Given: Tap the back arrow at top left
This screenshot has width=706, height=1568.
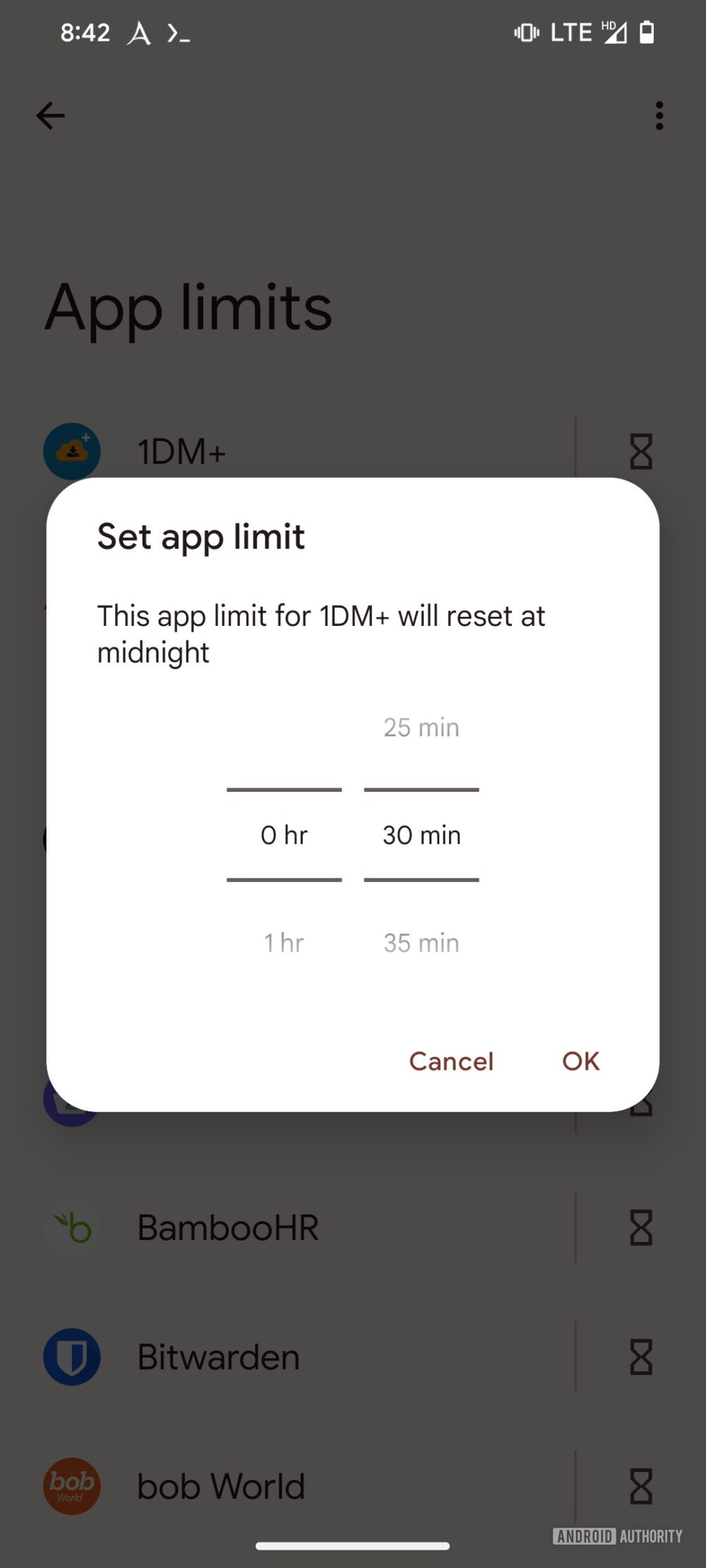Looking at the screenshot, I should point(49,115).
